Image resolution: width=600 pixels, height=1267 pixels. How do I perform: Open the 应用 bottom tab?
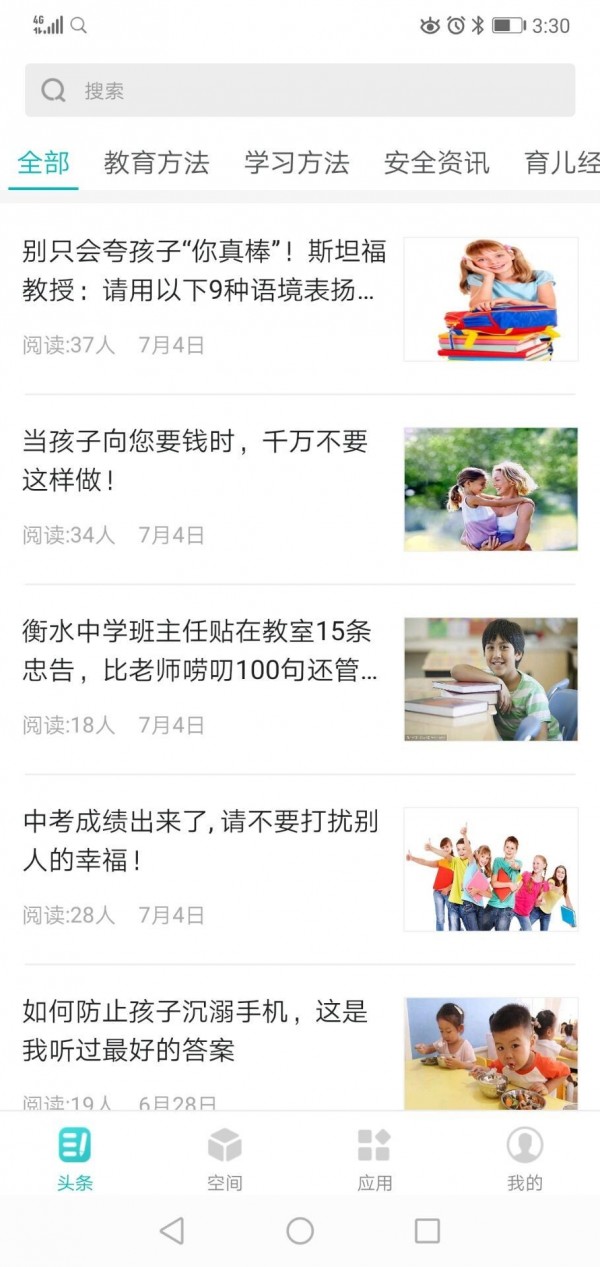374,1158
